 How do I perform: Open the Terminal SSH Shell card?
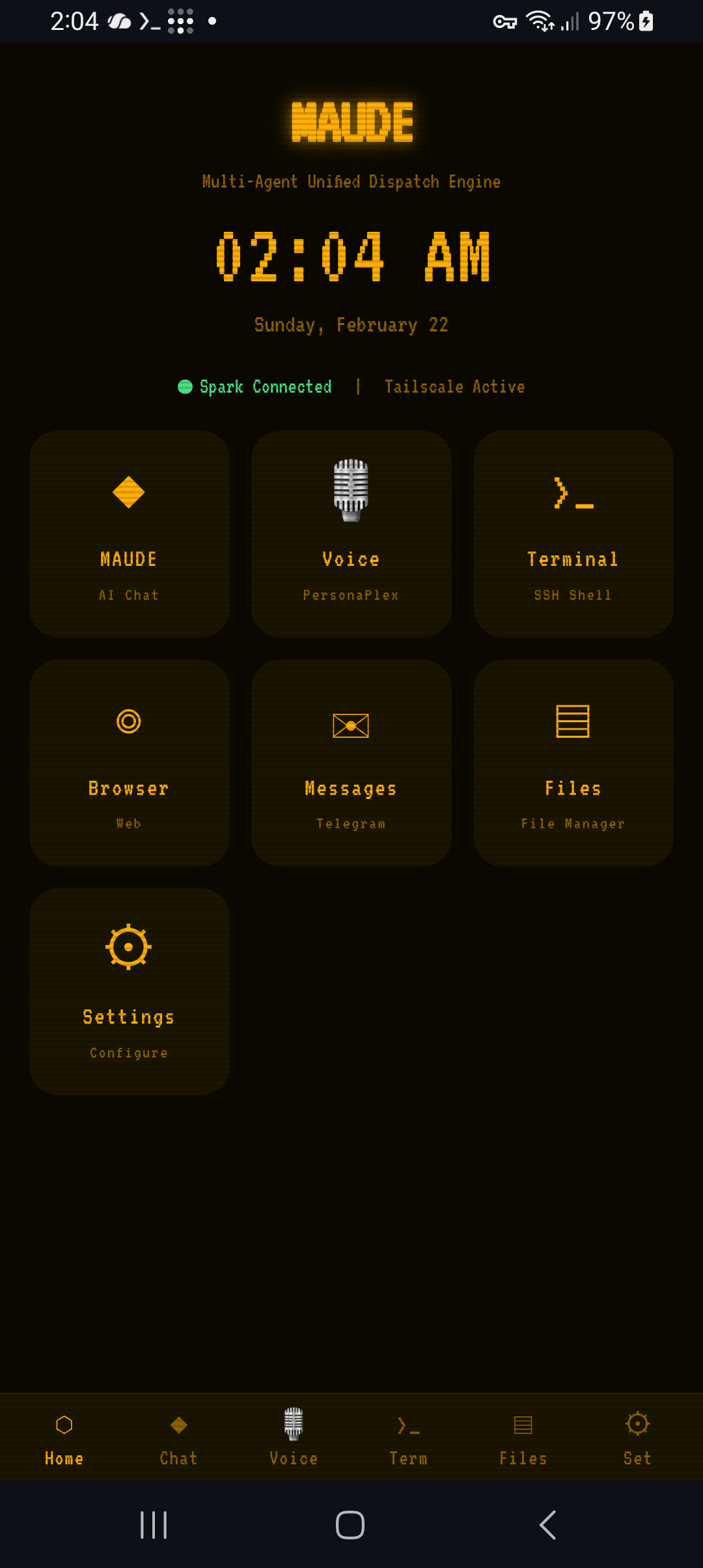point(573,533)
